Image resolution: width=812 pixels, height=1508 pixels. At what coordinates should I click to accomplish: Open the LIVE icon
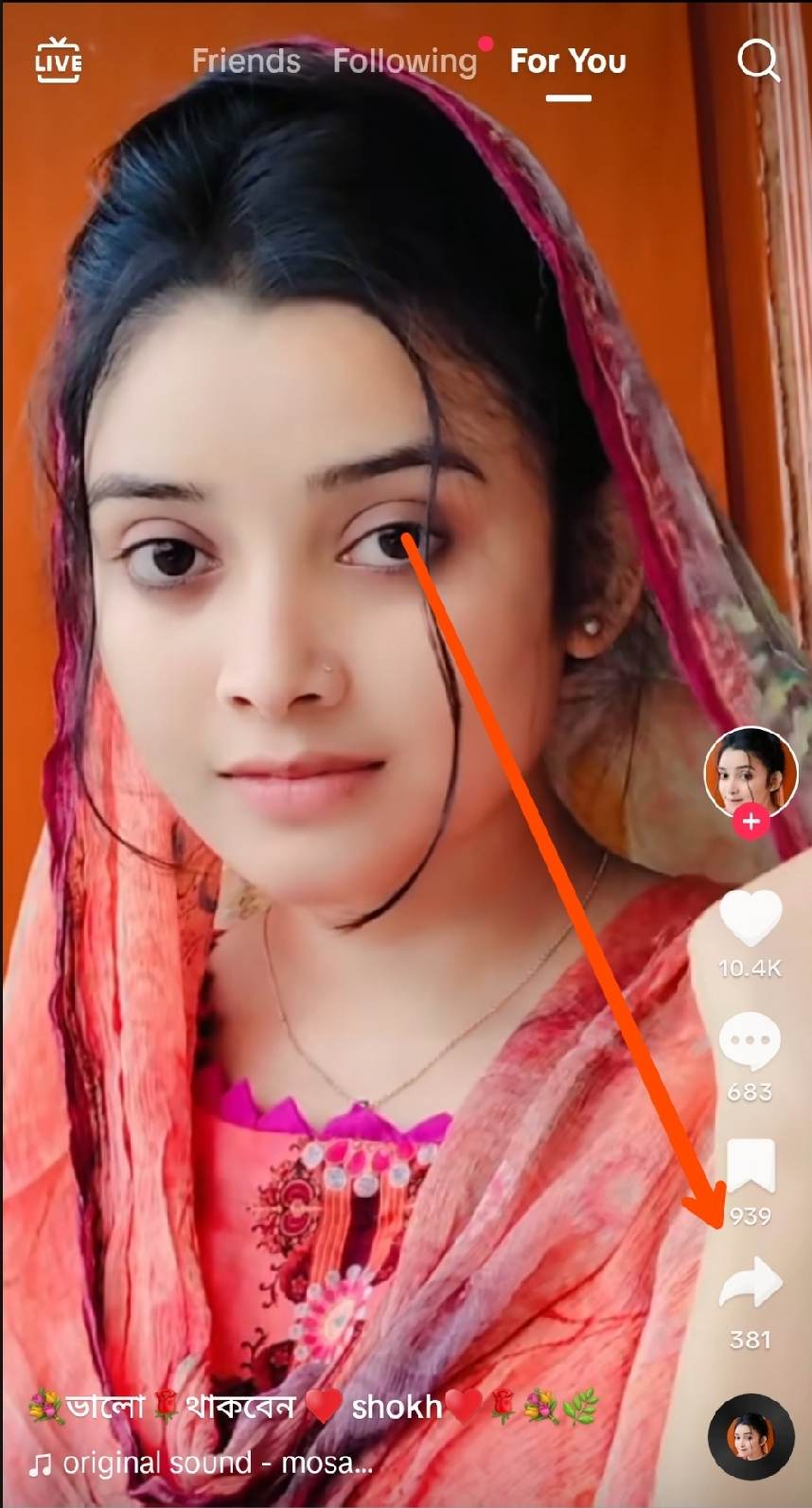(59, 61)
